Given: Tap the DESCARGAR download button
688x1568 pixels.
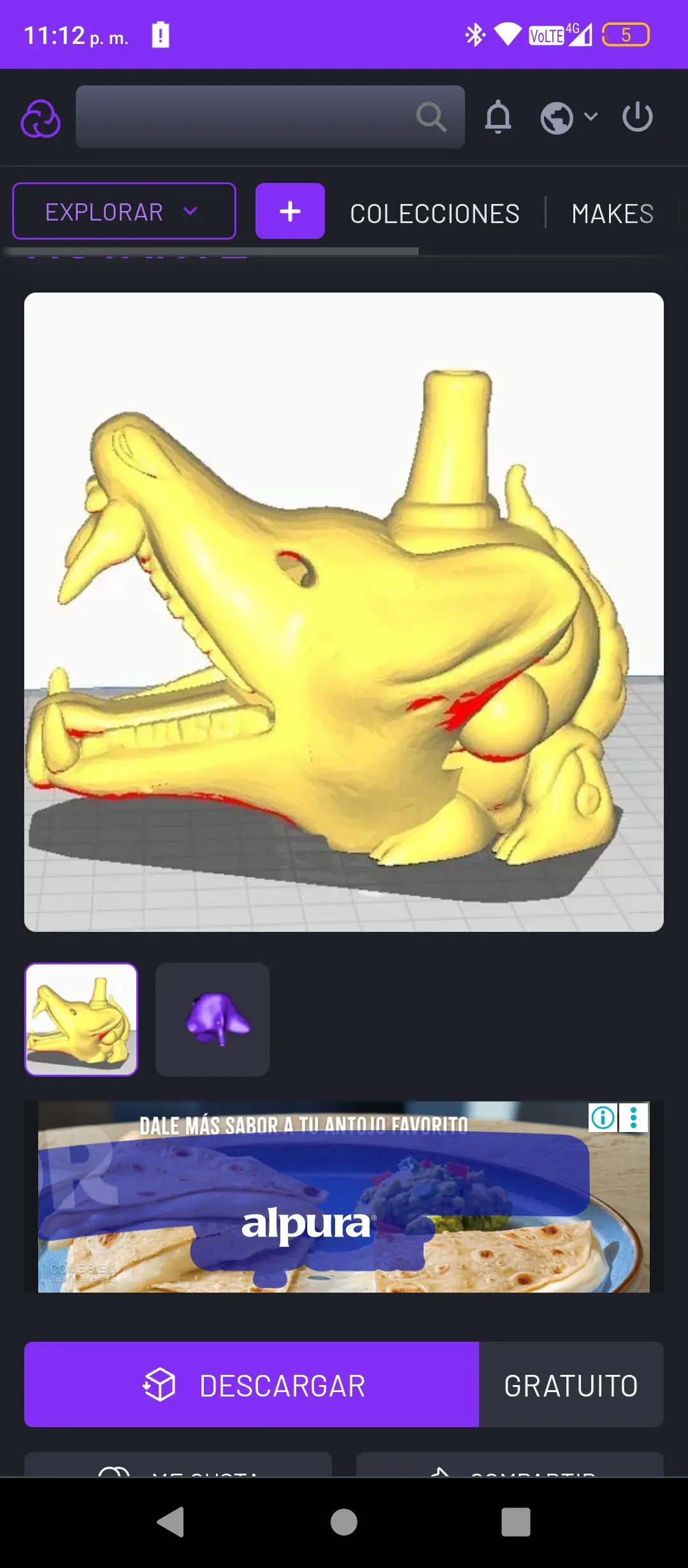Looking at the screenshot, I should point(252,1384).
